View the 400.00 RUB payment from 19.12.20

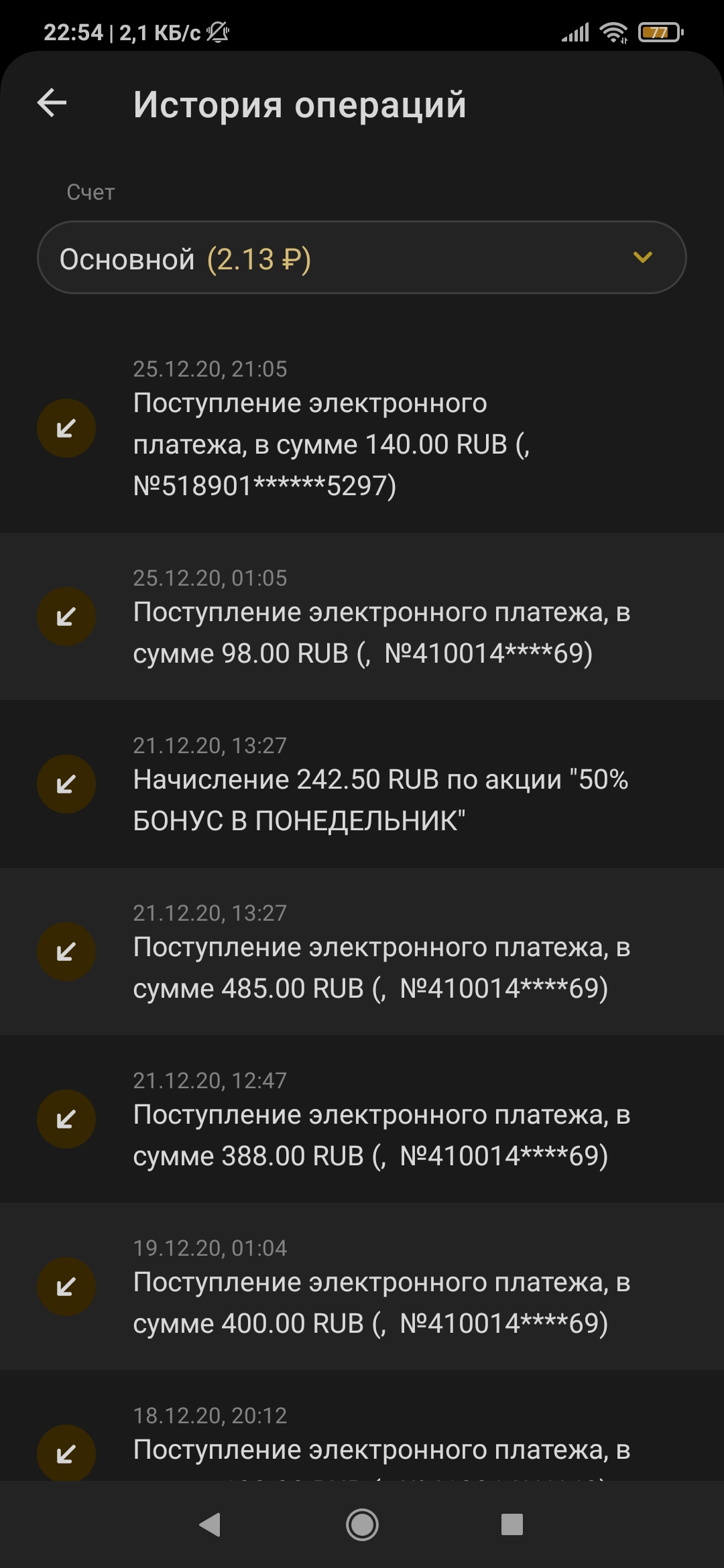[362, 1287]
